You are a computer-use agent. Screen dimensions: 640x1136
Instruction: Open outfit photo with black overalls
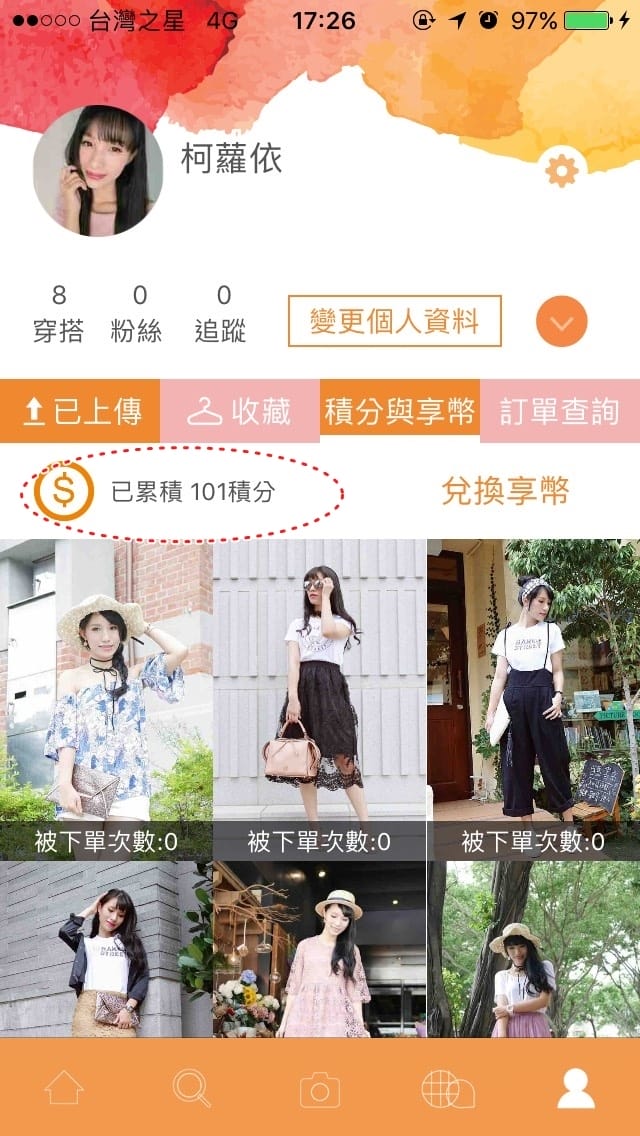click(x=533, y=690)
